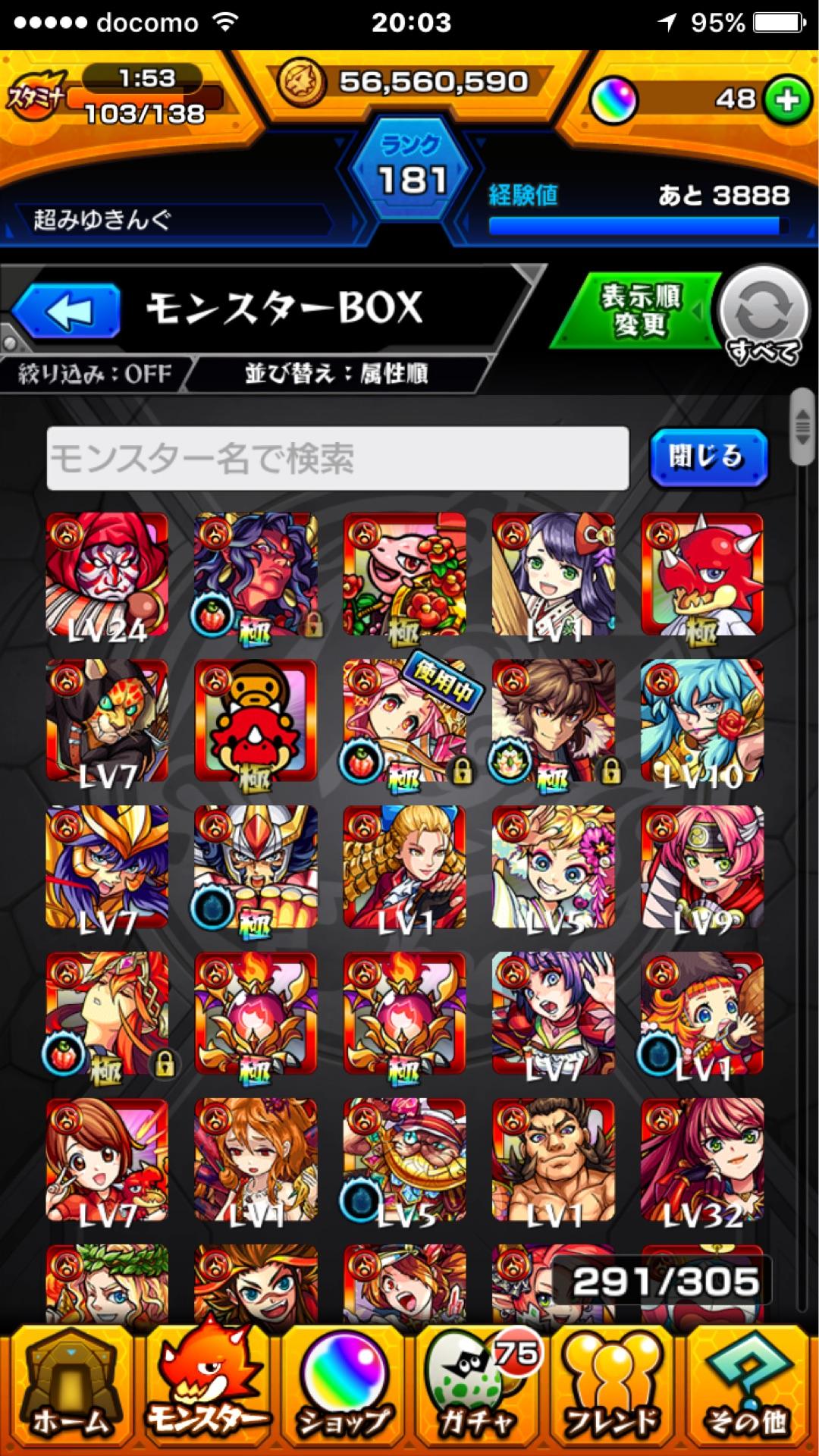Open the muscular LV1 wrestler monster

554,1160
